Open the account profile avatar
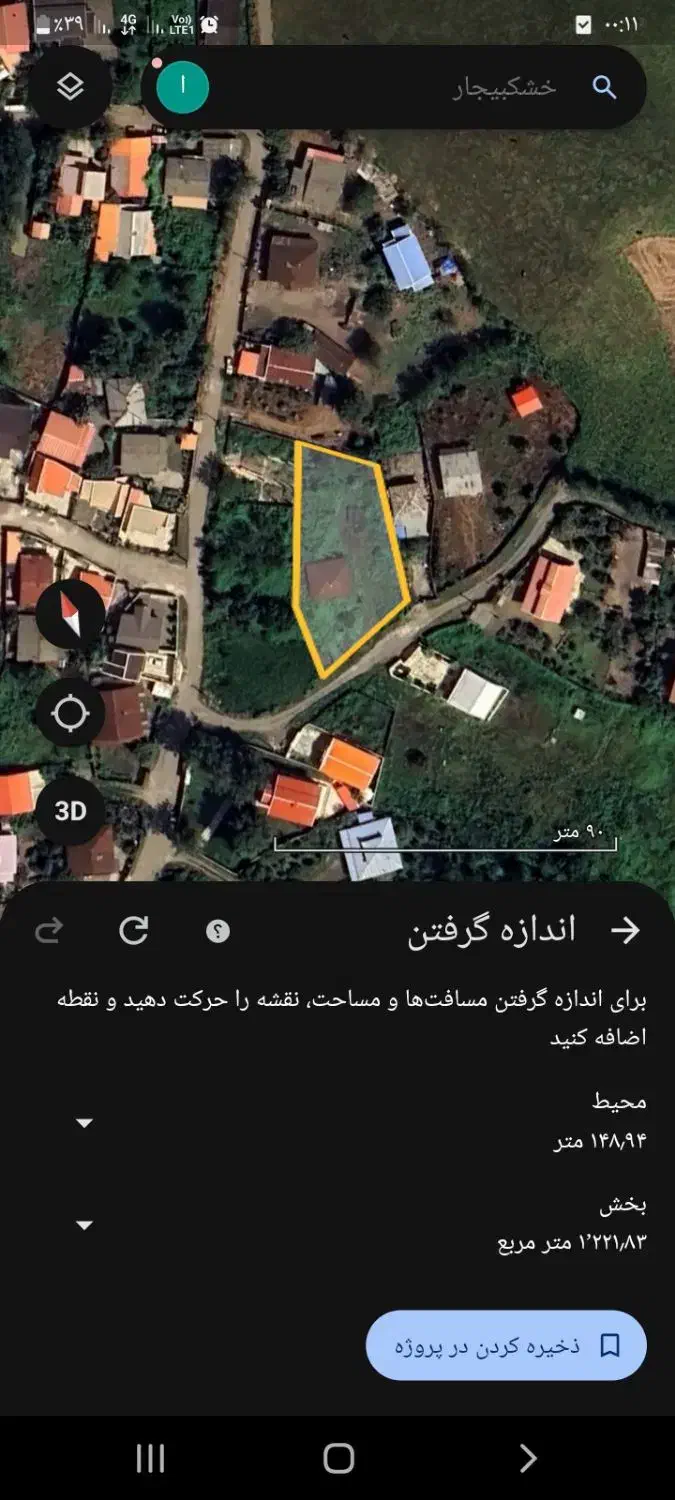This screenshot has height=1500, width=675. (x=182, y=87)
